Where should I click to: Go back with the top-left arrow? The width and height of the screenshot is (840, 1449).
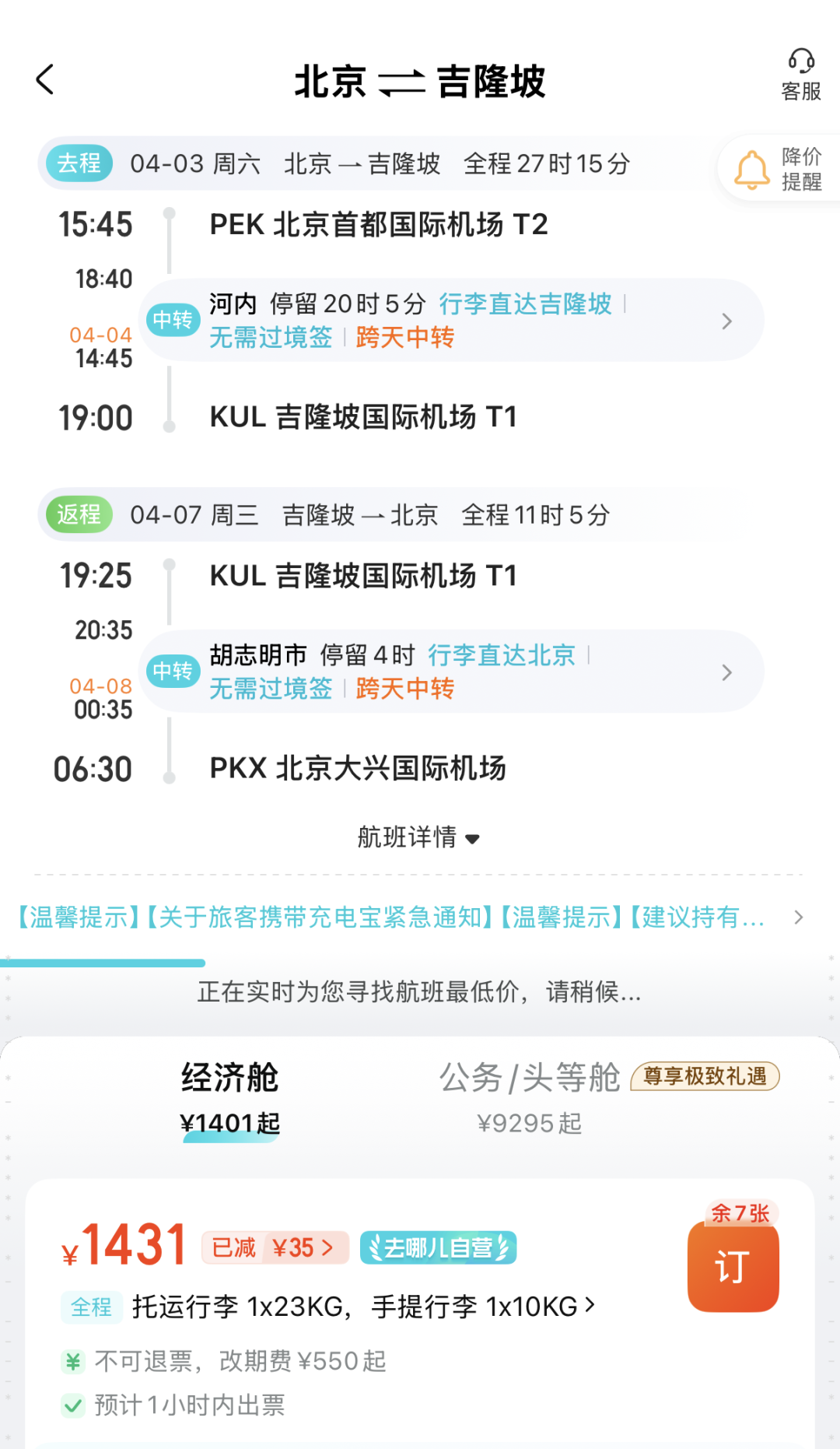[45, 79]
